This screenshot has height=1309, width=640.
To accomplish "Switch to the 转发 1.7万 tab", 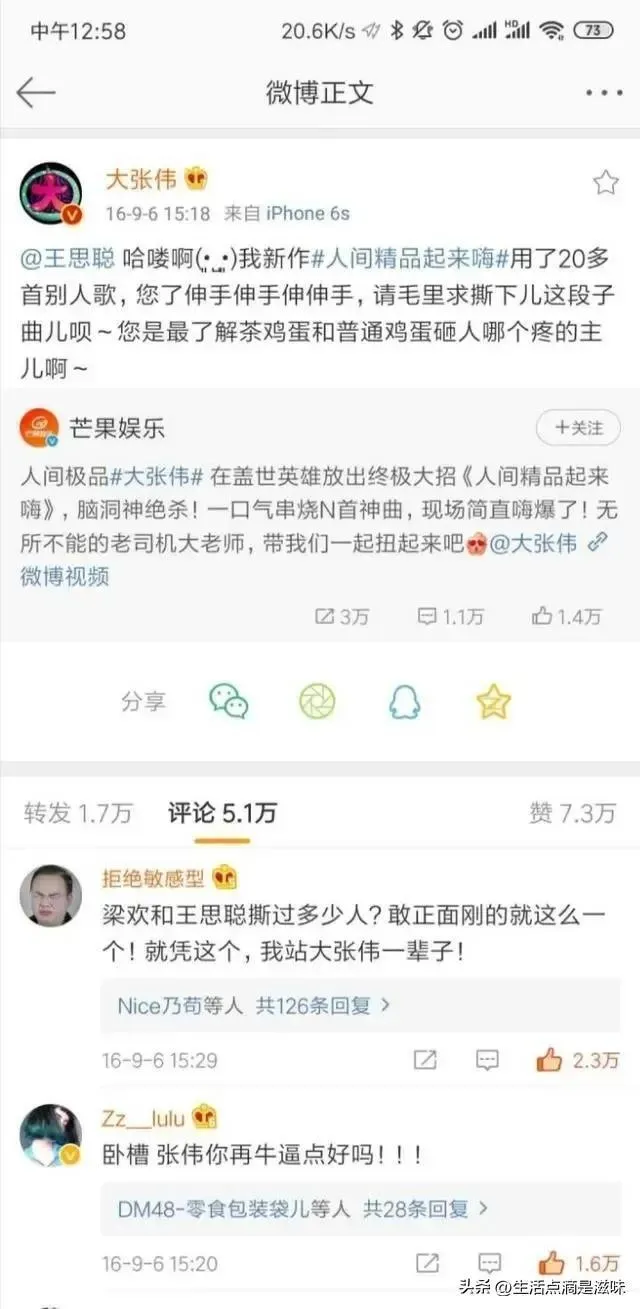I will 78,813.
